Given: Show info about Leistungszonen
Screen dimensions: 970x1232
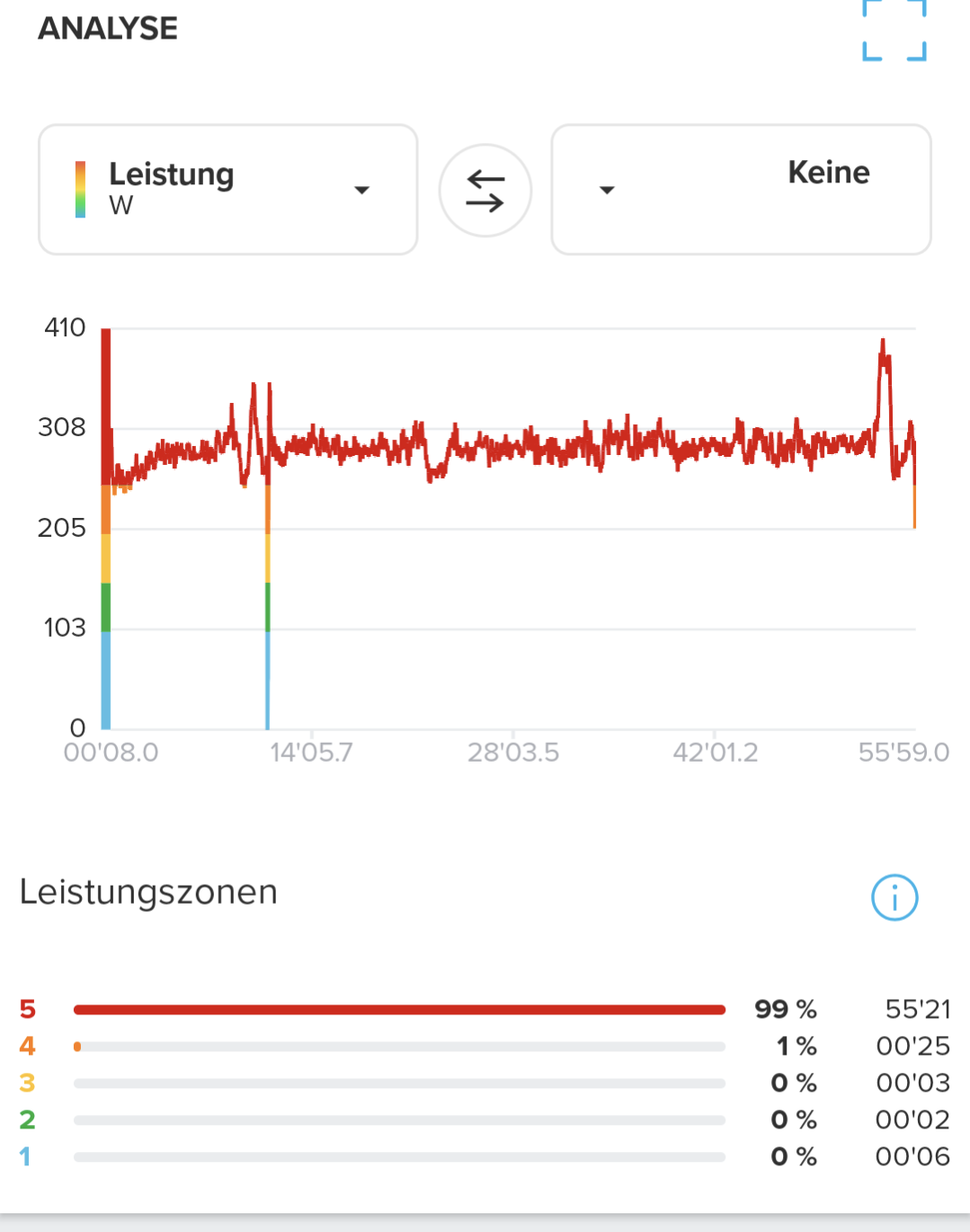Looking at the screenshot, I should pyautogui.click(x=894, y=897).
